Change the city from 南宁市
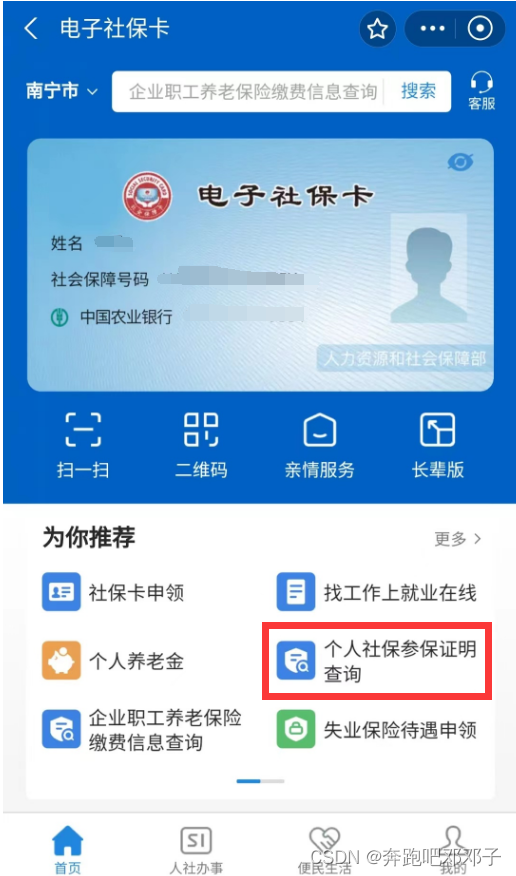Viewport: 516px width, 876px height. 61,91
